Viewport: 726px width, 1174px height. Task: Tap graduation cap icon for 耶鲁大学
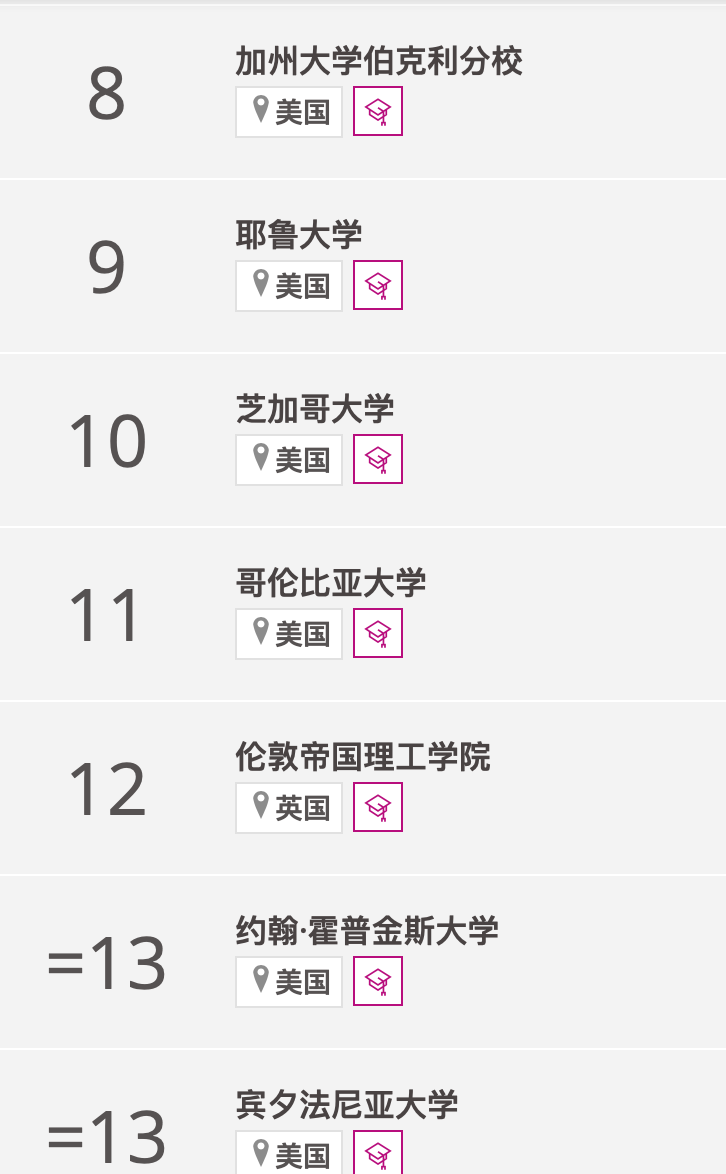click(x=378, y=285)
